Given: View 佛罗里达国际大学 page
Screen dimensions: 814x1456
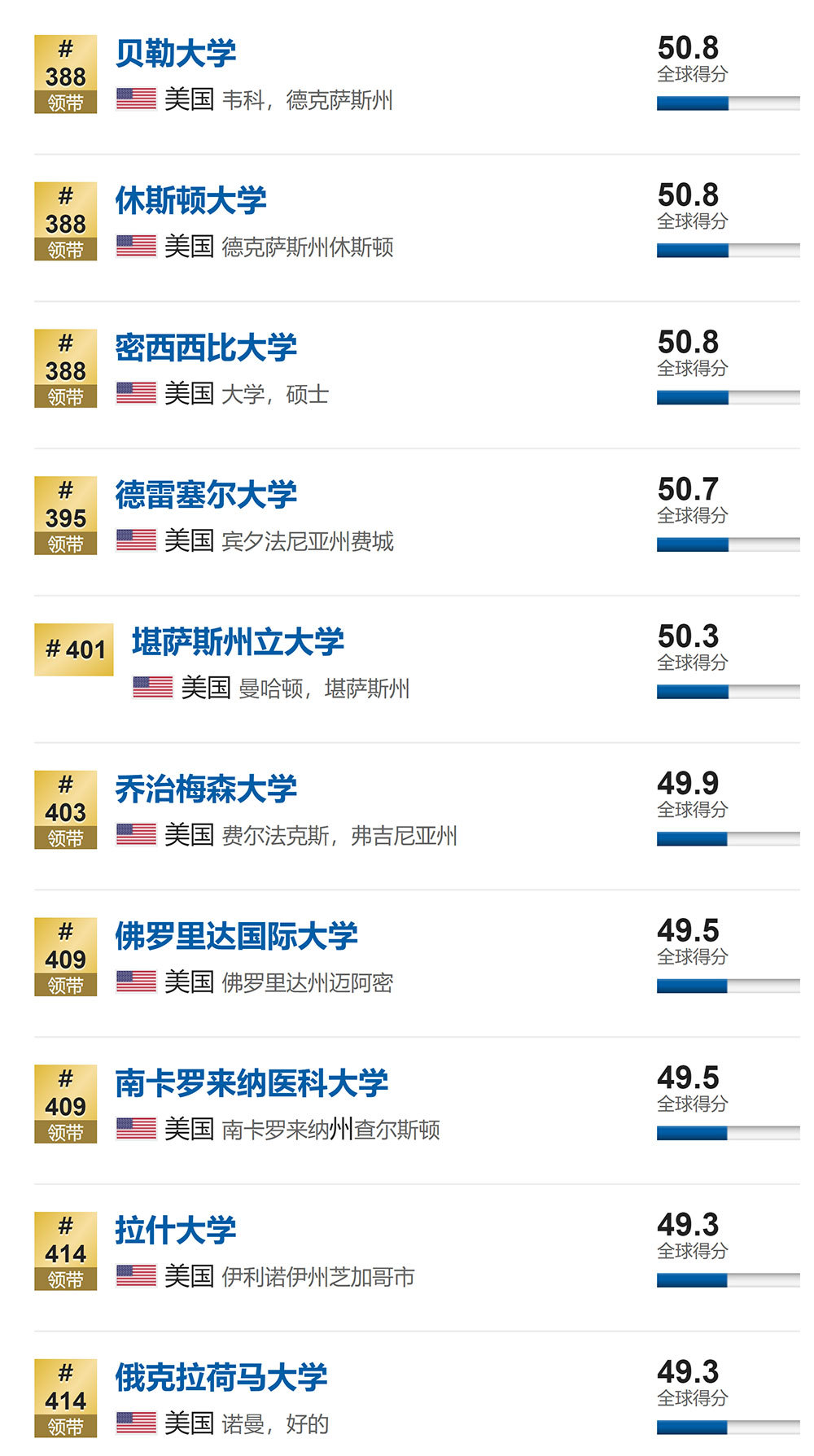Looking at the screenshot, I should [236, 937].
